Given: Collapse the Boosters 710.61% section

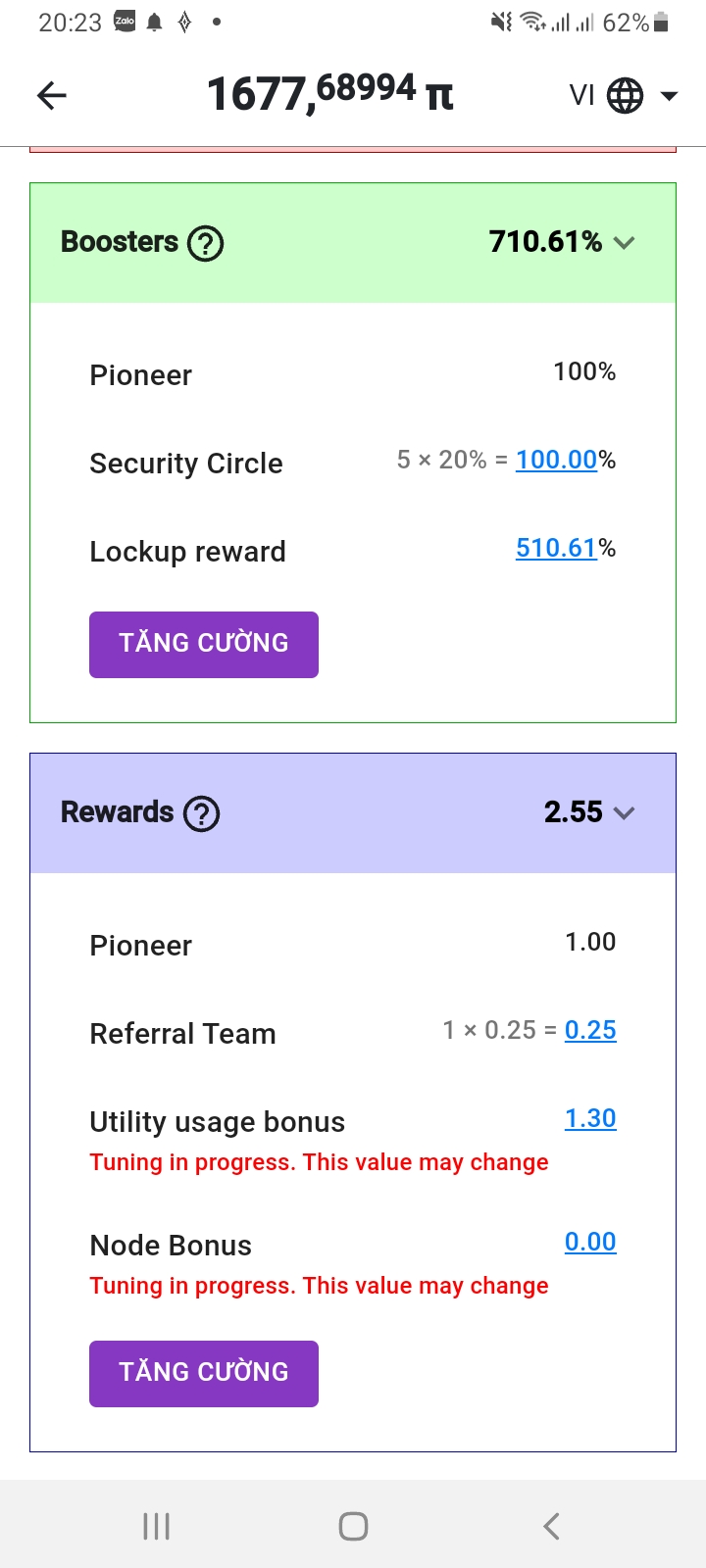Looking at the screenshot, I should coord(624,243).
